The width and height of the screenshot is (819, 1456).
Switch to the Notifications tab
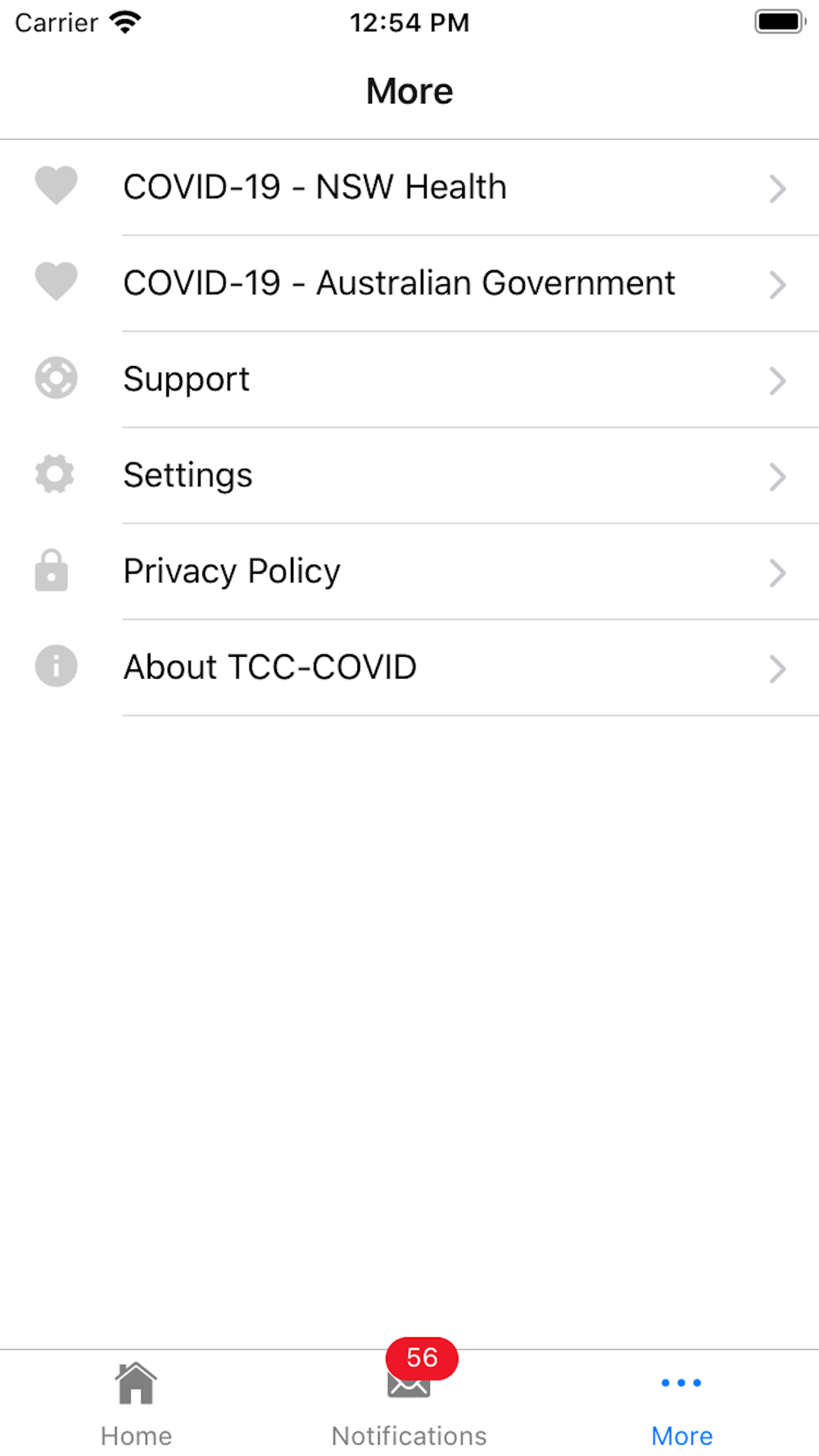[x=409, y=1404]
